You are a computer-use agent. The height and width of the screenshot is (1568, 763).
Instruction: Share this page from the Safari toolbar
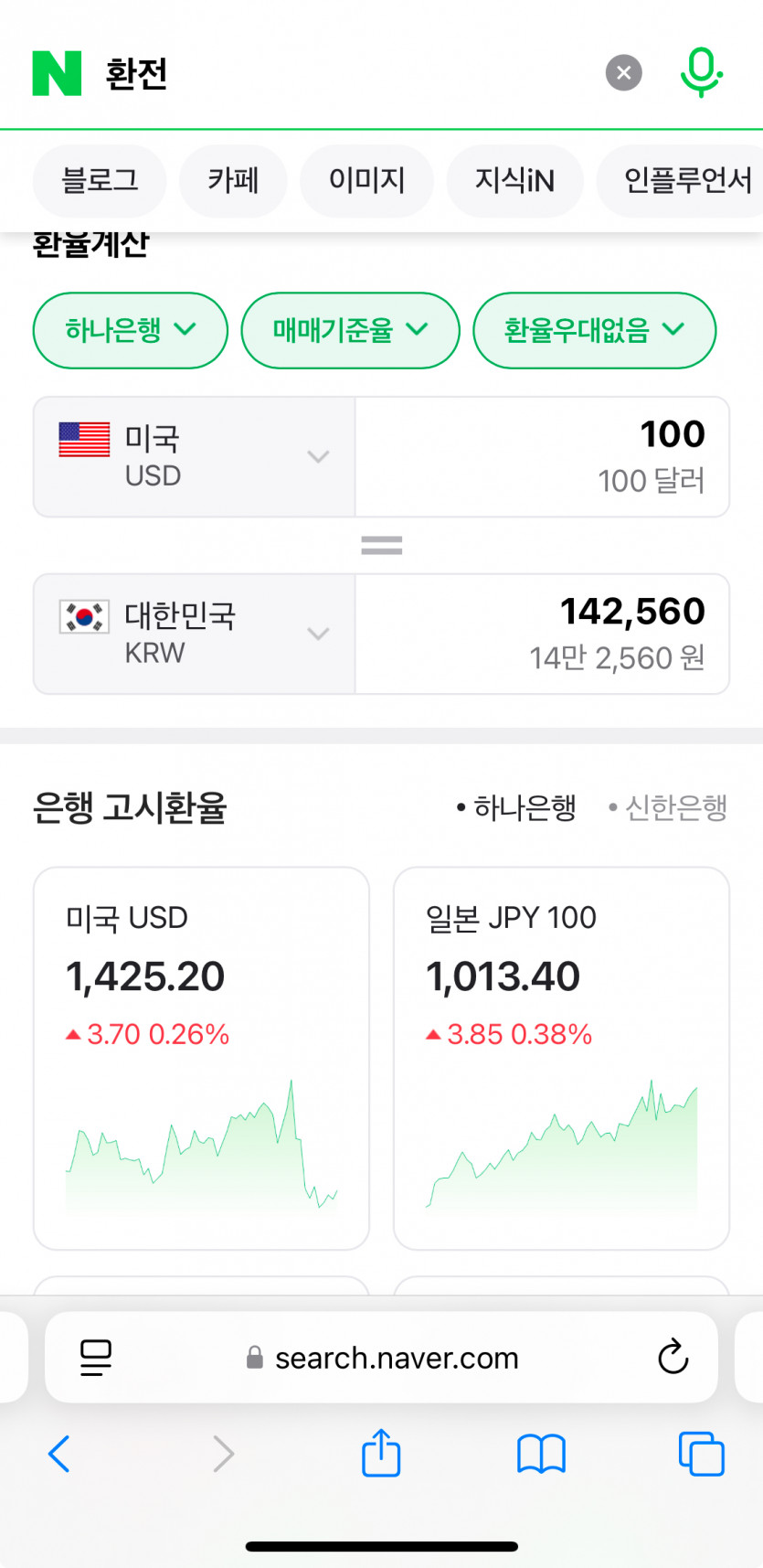point(381,1453)
